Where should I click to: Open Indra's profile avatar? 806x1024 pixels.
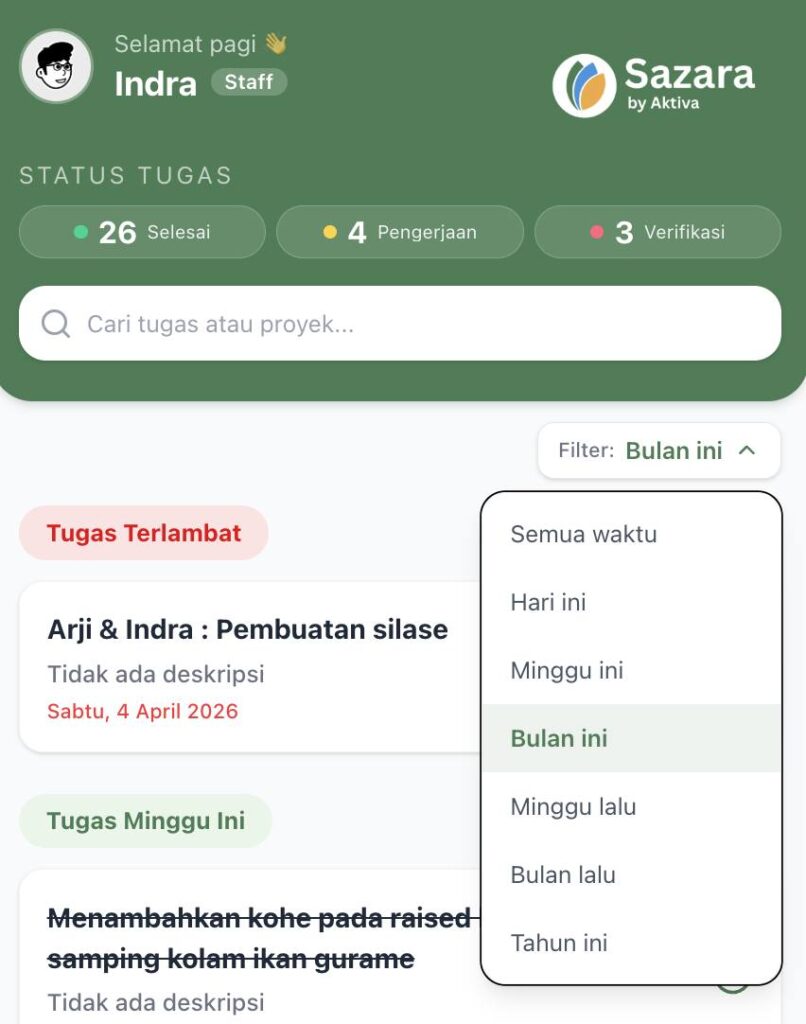[x=56, y=66]
